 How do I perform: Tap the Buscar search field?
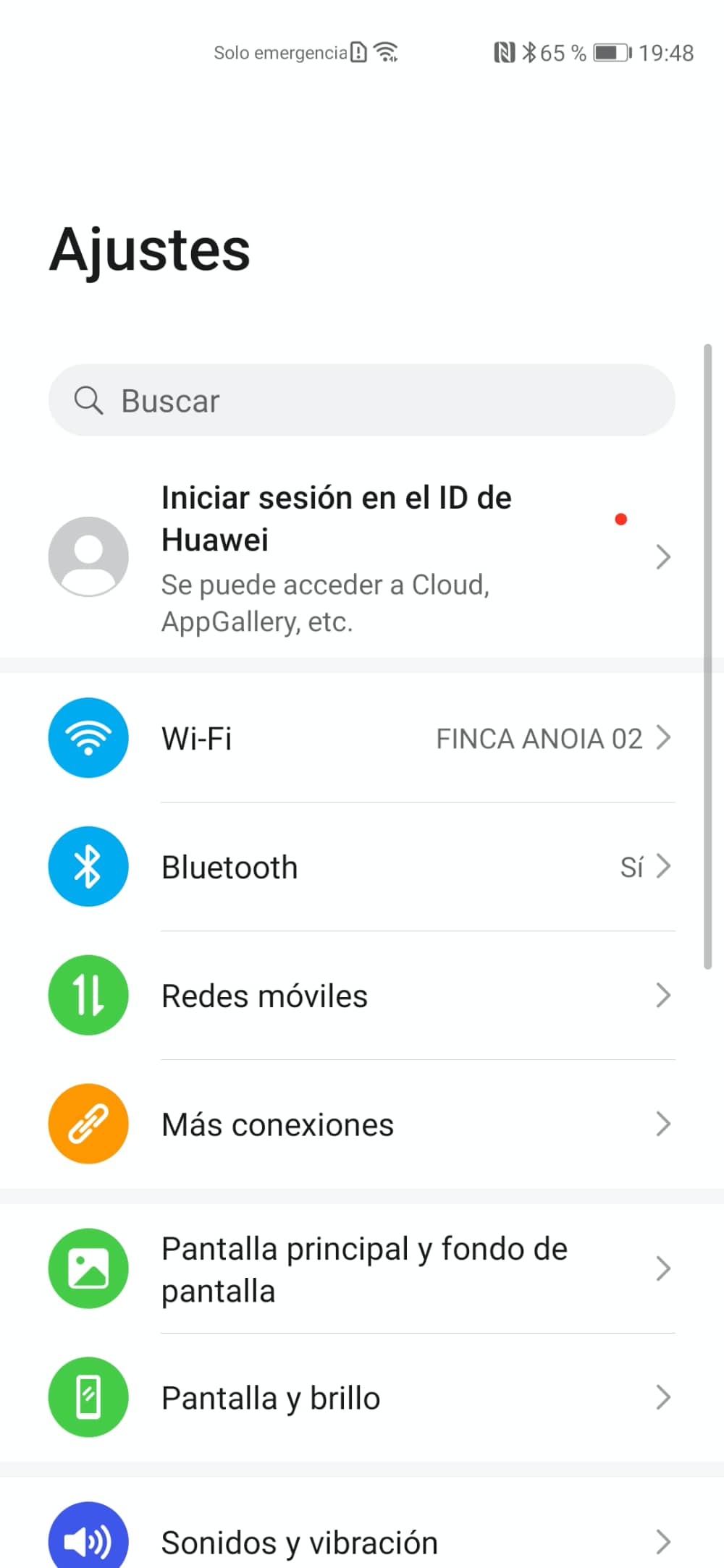(362, 400)
